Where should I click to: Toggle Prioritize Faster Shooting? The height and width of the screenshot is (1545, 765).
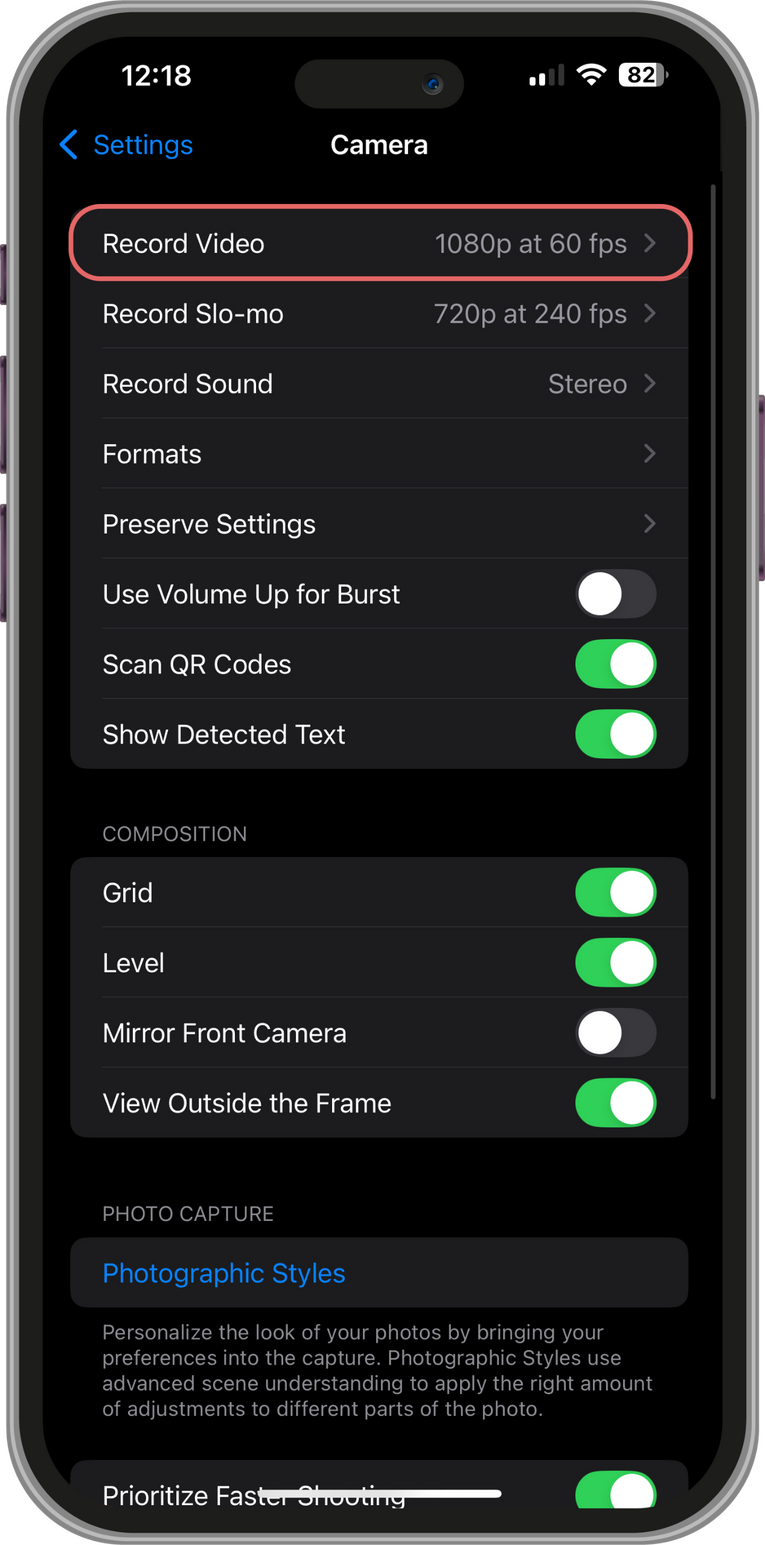click(x=615, y=1490)
